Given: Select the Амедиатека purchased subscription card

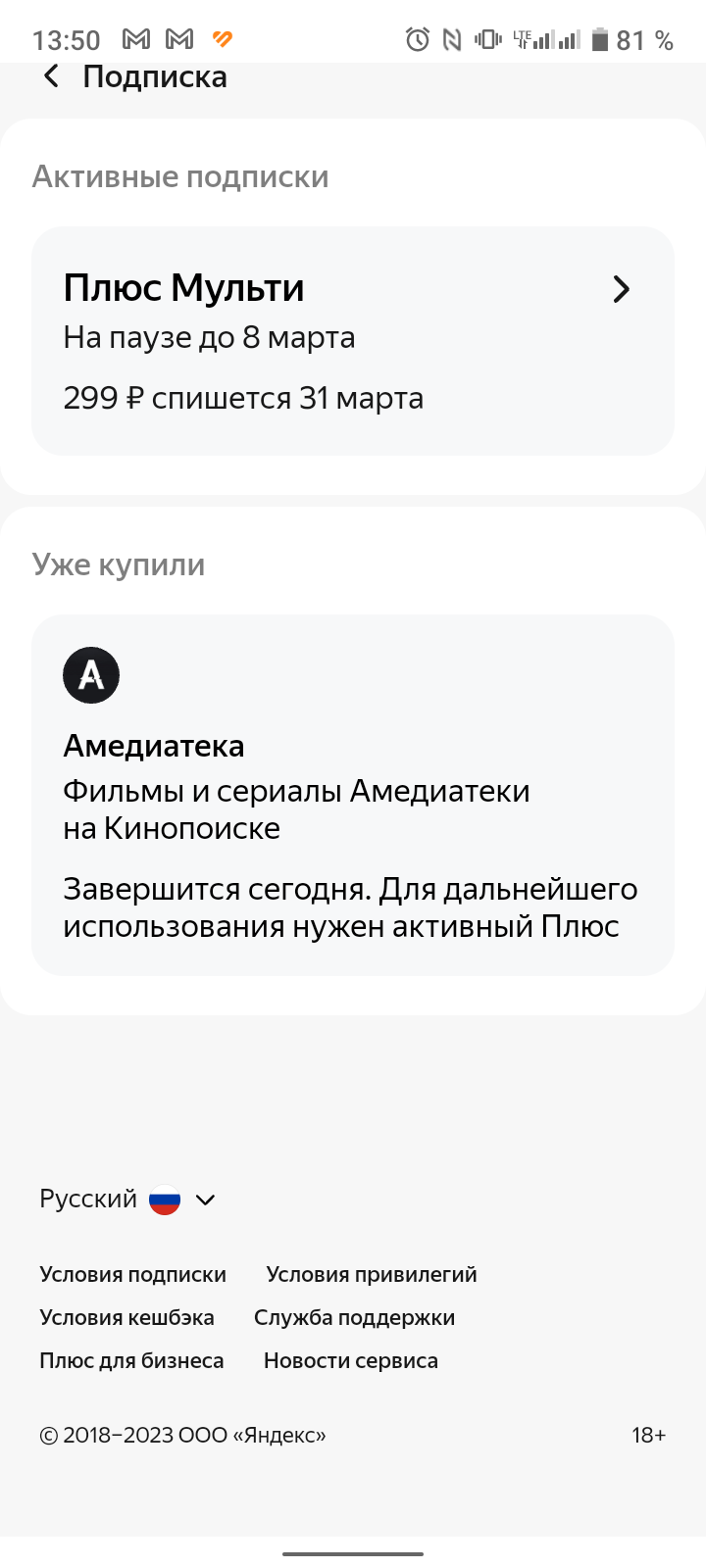Looking at the screenshot, I should click(353, 794).
